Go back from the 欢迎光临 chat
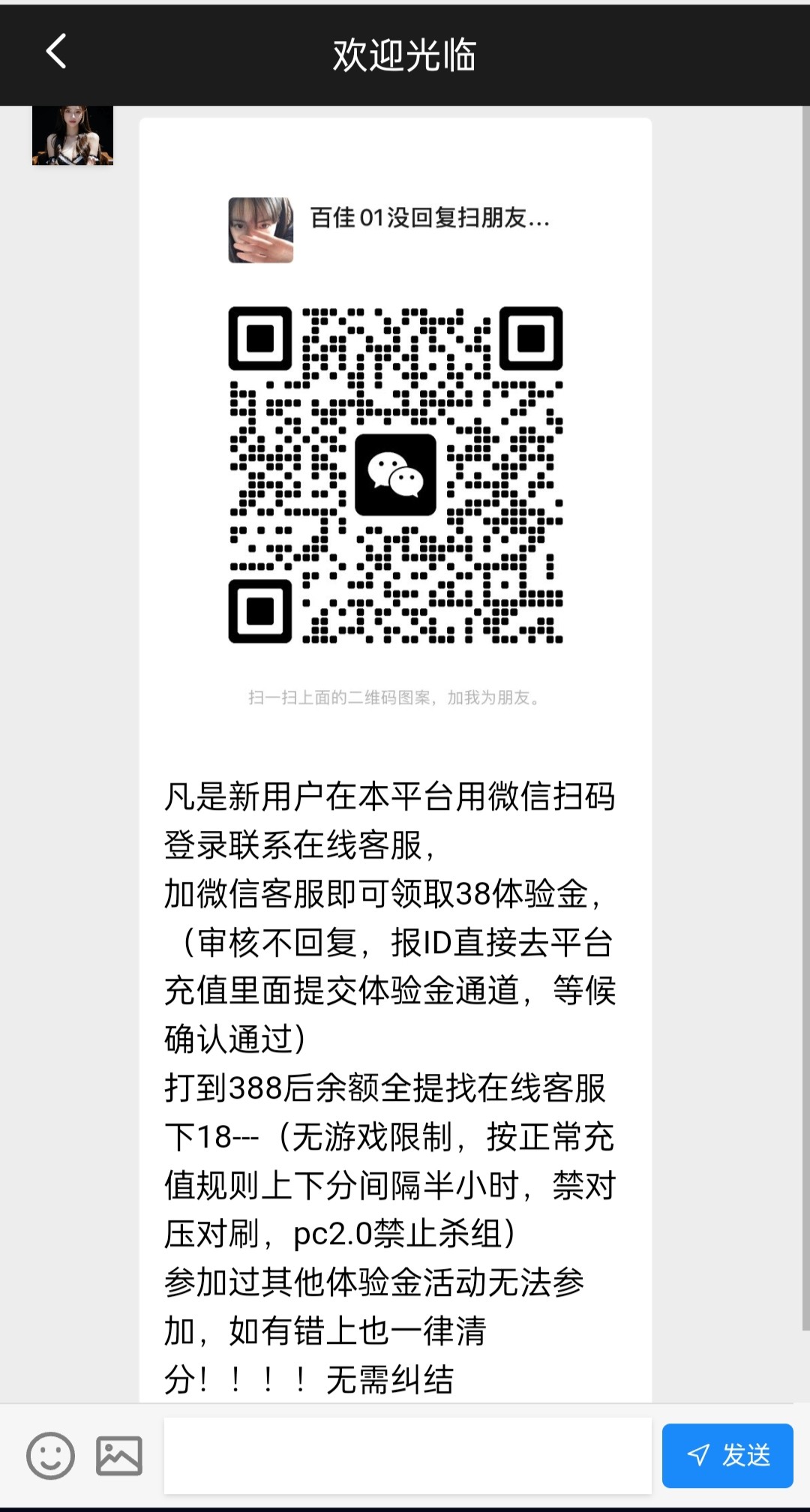 click(56, 52)
